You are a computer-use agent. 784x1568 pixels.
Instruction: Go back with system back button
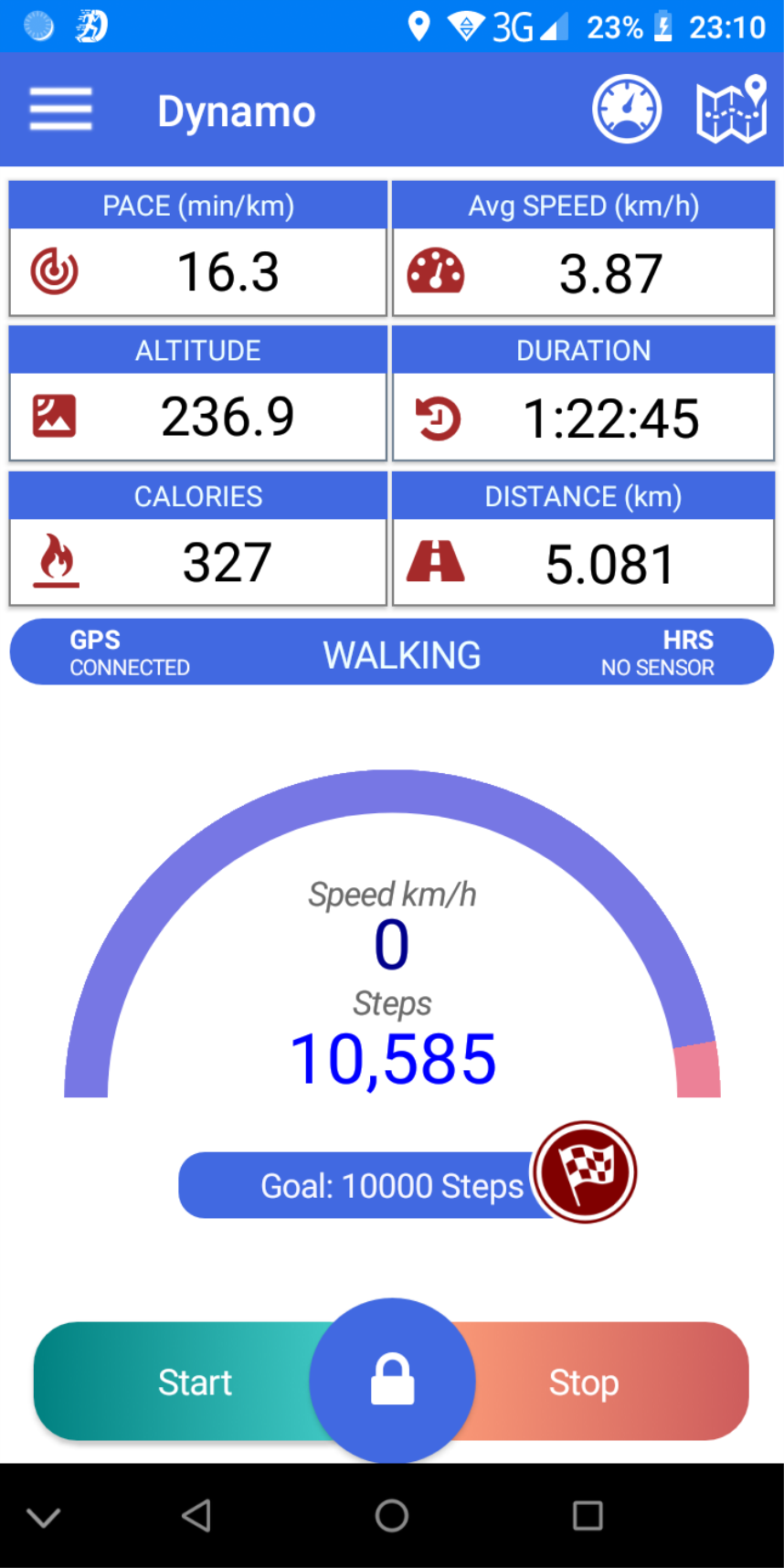[196, 1516]
